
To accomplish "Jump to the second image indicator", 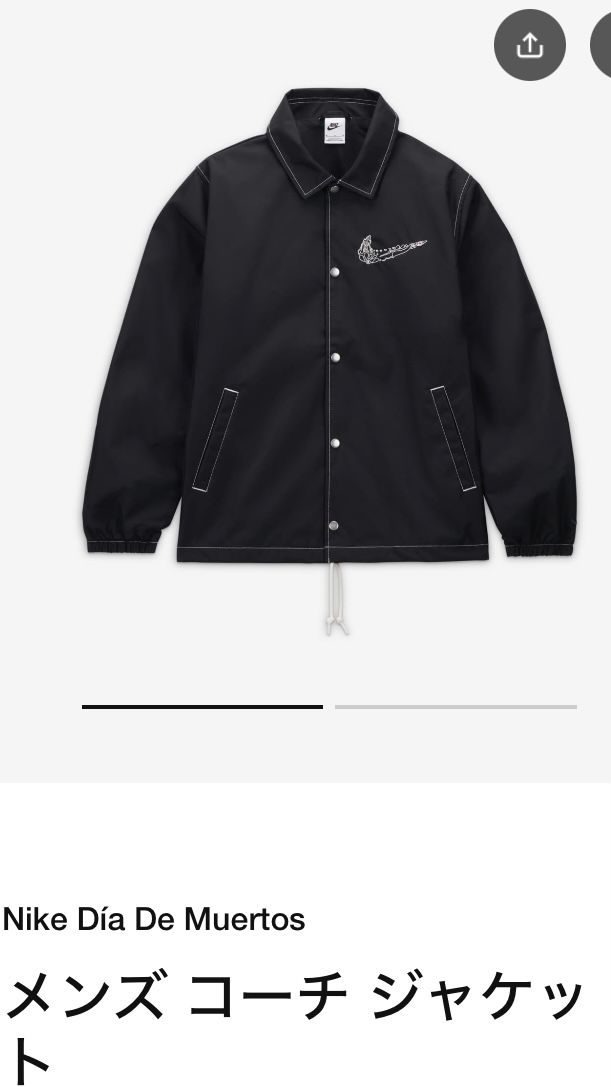I will (x=455, y=707).
